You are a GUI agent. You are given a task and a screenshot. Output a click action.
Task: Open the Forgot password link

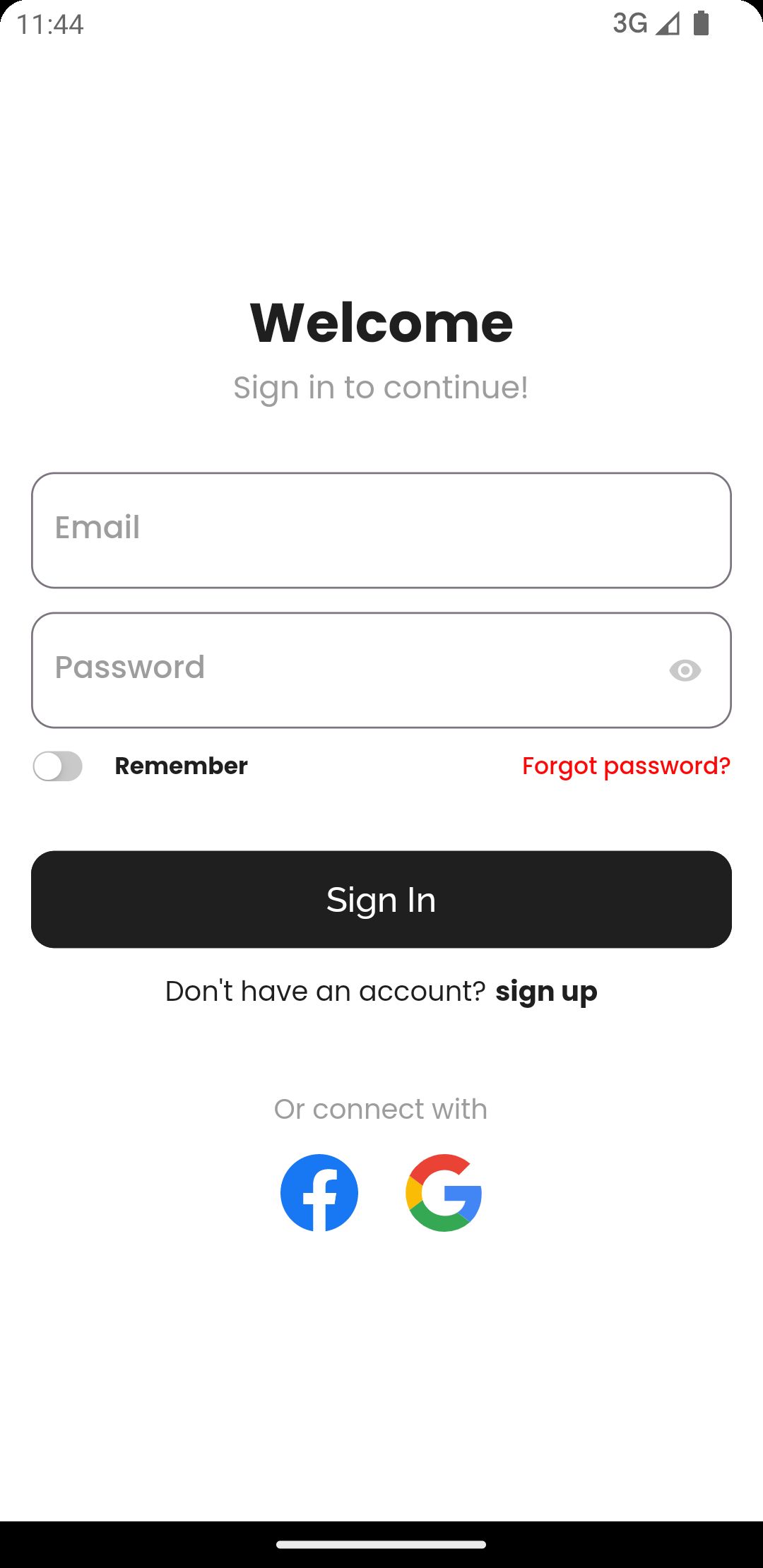tap(626, 766)
